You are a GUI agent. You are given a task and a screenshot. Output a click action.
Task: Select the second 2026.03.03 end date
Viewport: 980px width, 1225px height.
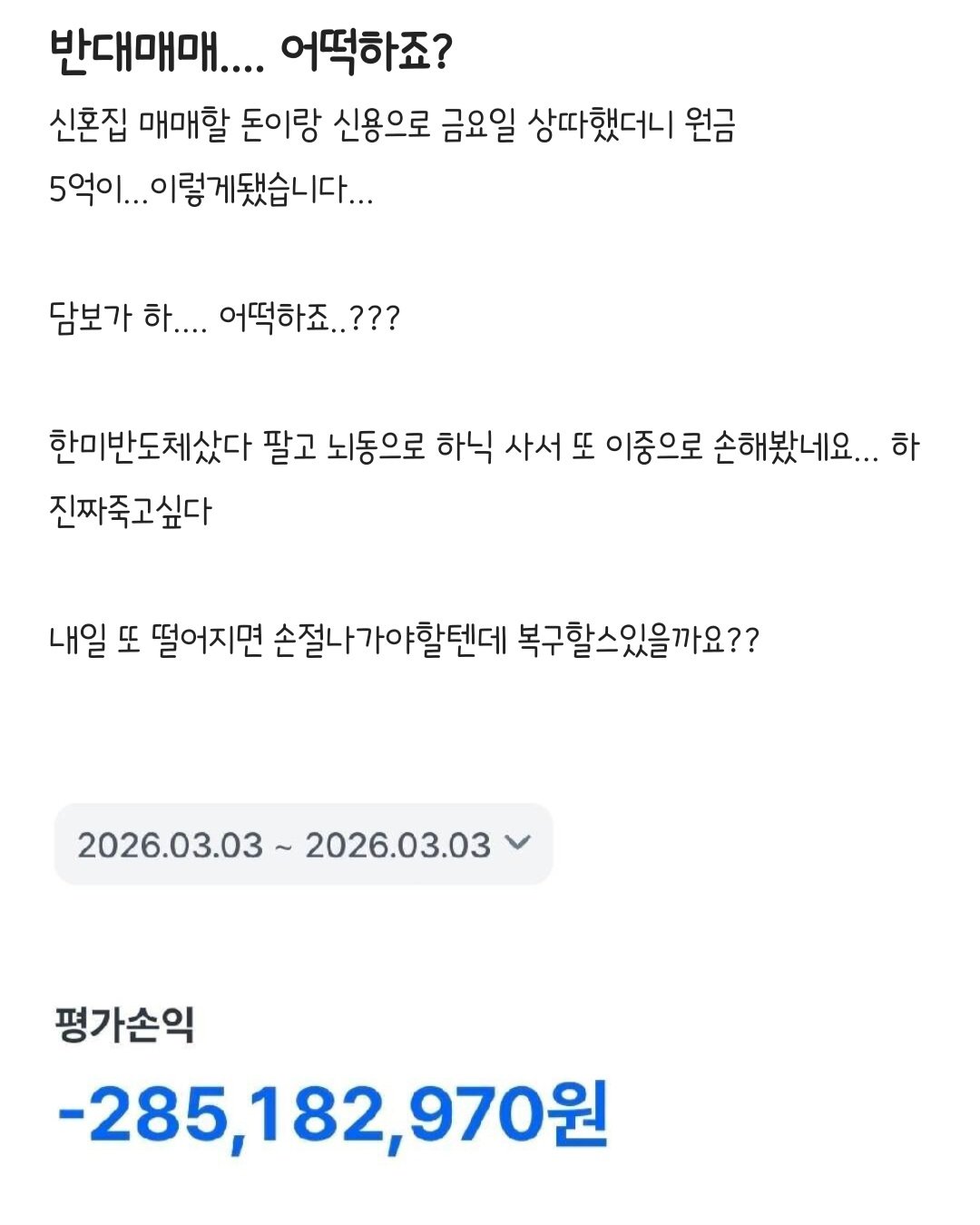tap(399, 844)
